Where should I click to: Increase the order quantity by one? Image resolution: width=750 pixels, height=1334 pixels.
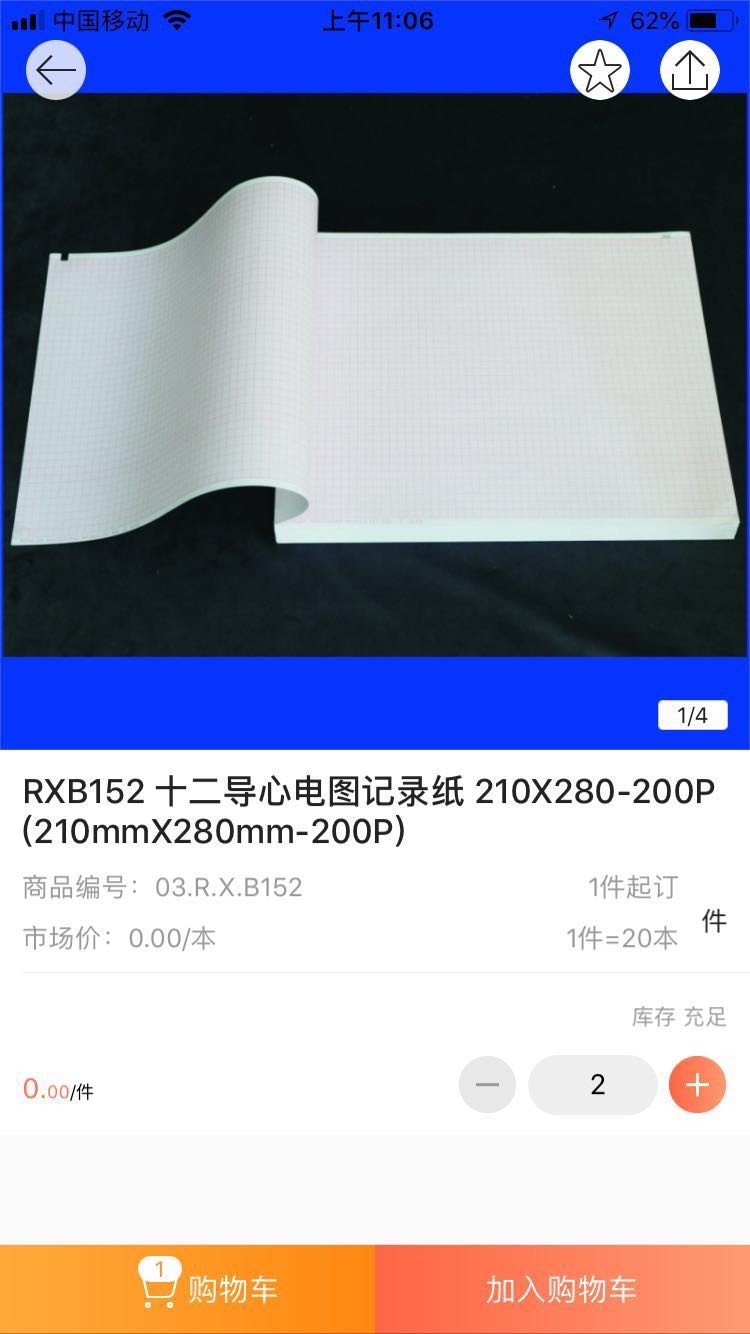pyautogui.click(x=697, y=1085)
